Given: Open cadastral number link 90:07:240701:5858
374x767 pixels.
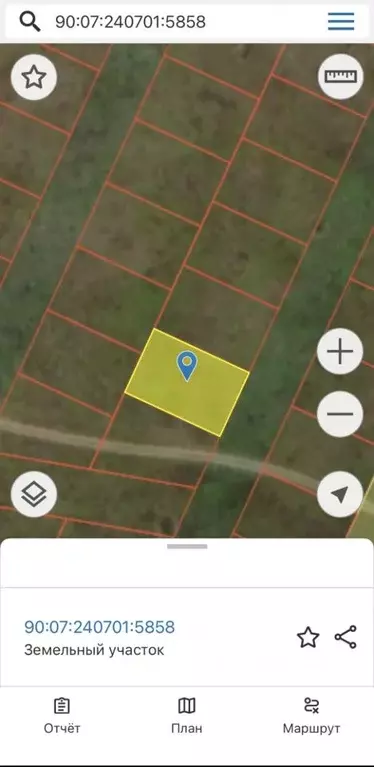Looking at the screenshot, I should (99, 627).
